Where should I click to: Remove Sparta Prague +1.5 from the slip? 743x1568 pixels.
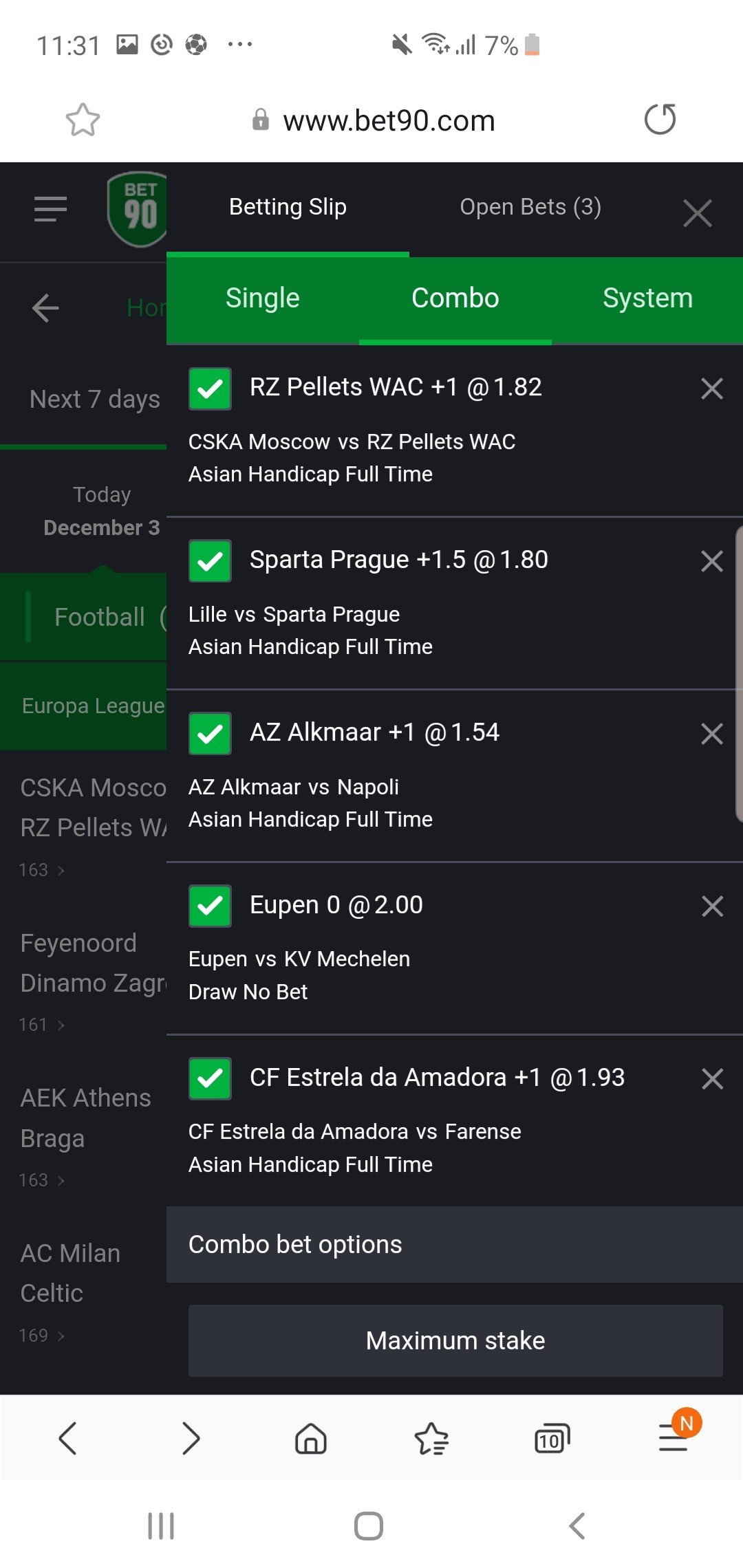point(712,561)
